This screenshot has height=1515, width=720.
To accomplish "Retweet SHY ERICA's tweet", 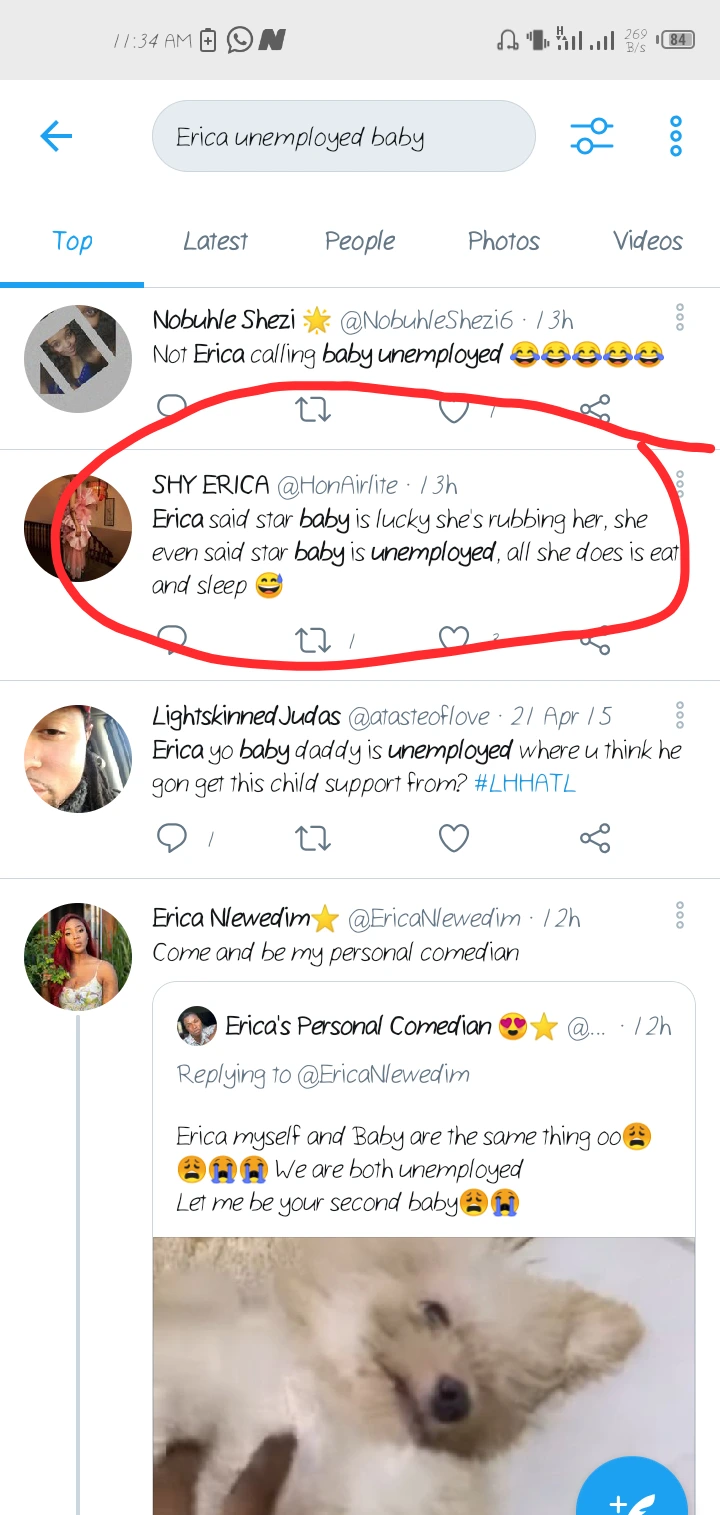I will (x=313, y=640).
